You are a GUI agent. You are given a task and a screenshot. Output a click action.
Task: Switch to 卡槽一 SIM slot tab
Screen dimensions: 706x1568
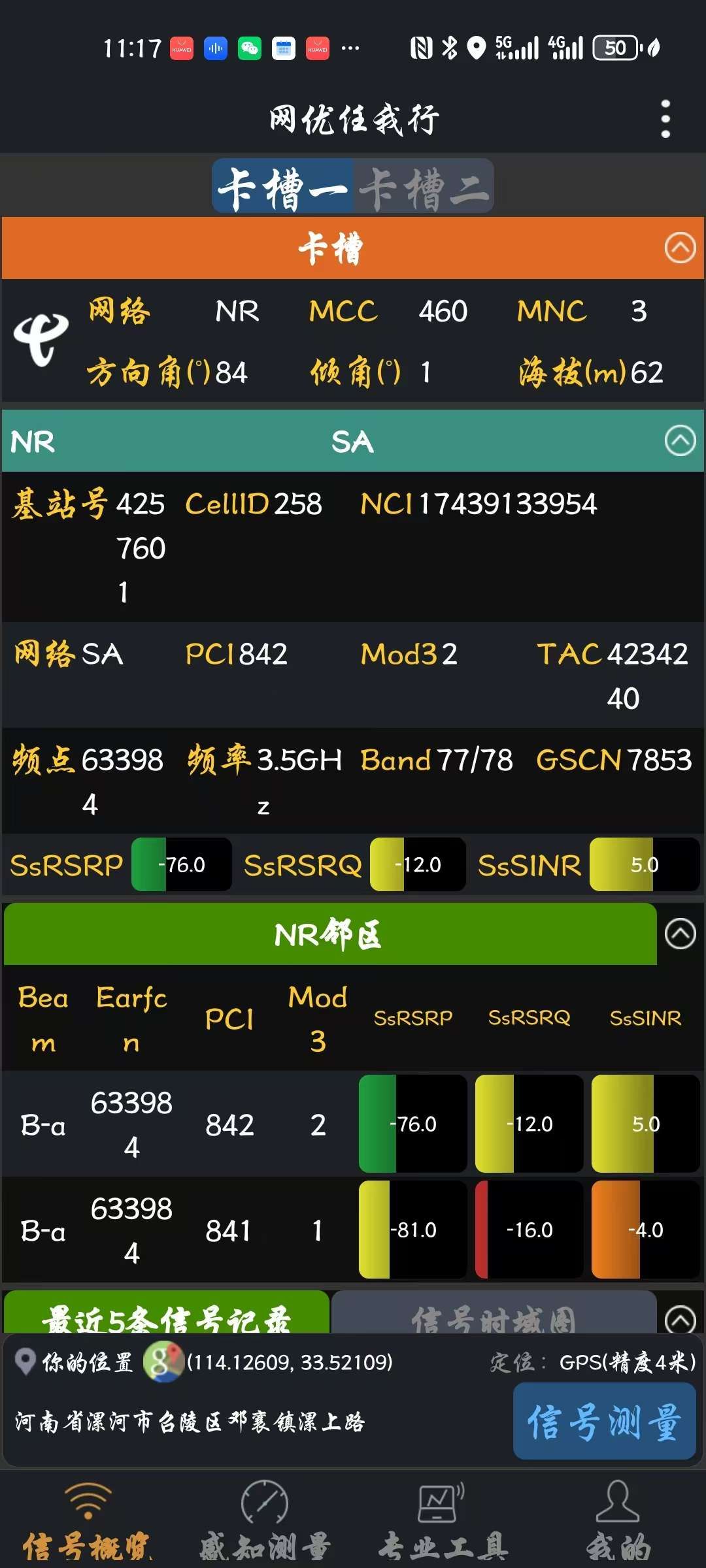point(282,188)
